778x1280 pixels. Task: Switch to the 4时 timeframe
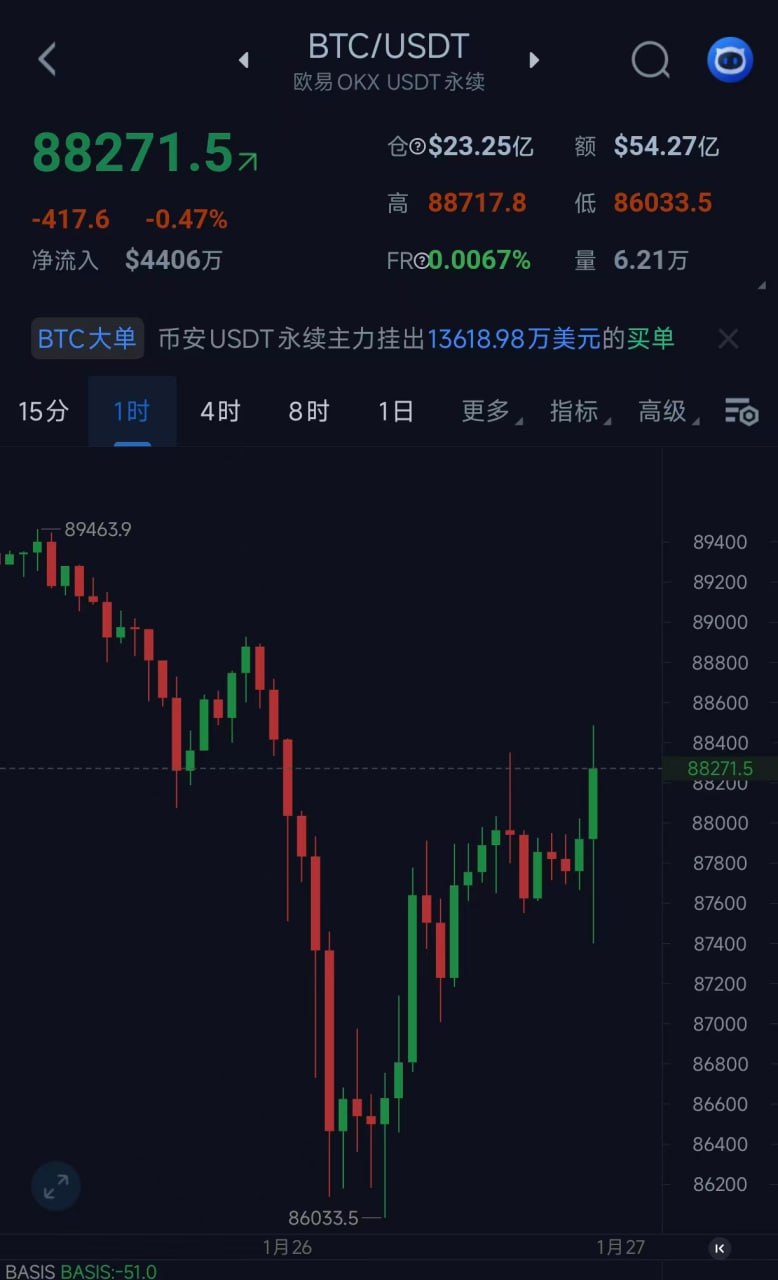(220, 411)
